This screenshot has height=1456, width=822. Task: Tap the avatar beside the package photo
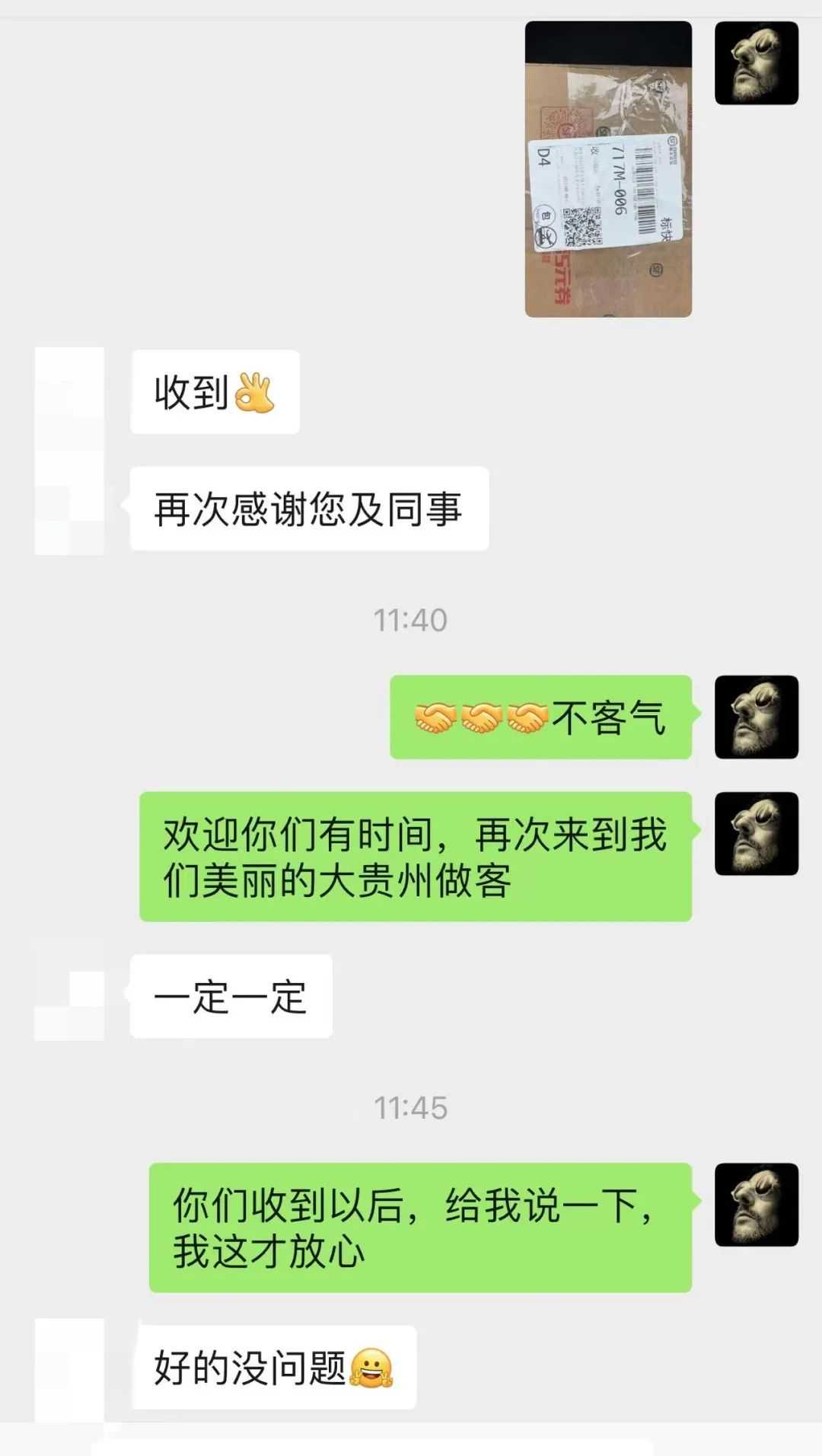[x=756, y=63]
